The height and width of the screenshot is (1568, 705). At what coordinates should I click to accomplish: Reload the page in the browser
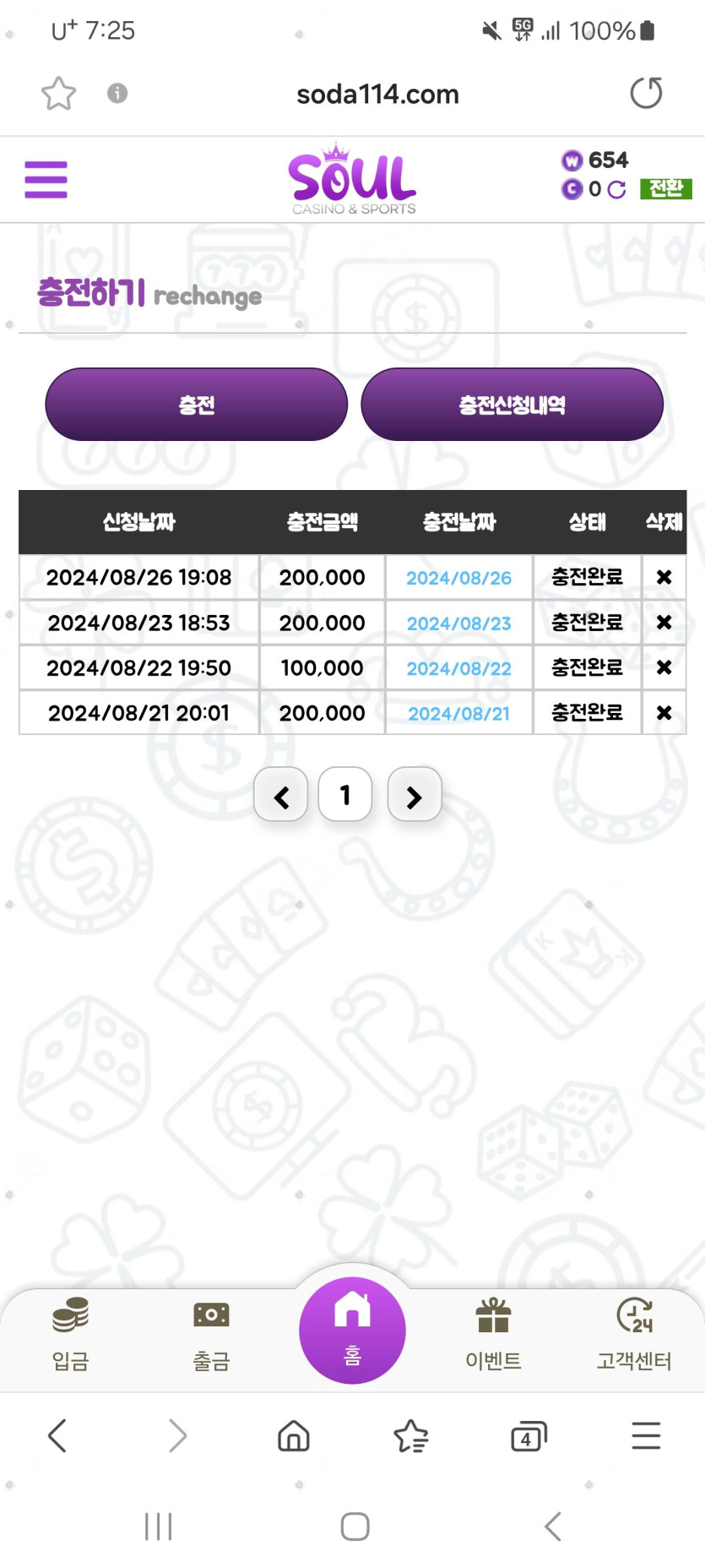(646, 93)
